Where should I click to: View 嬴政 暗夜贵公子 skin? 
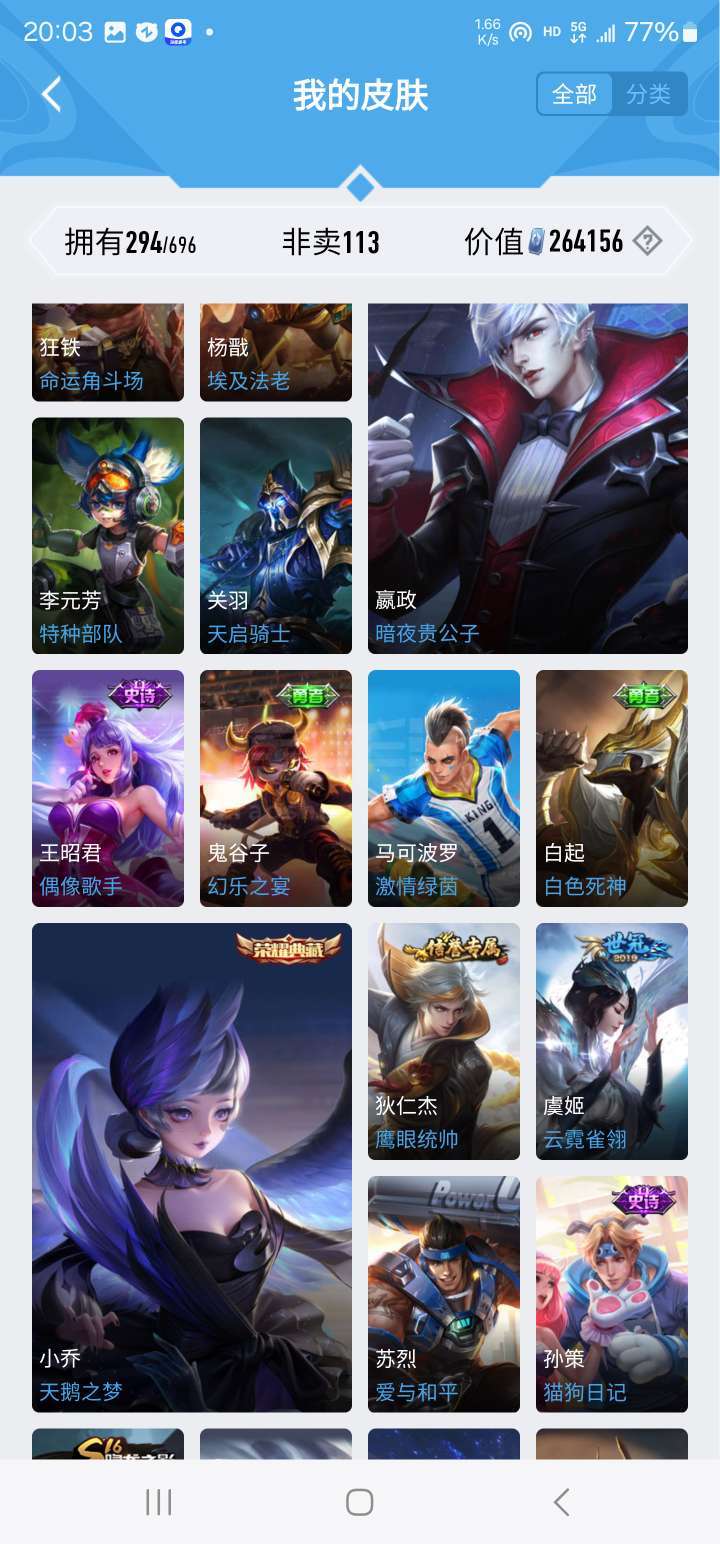[528, 479]
